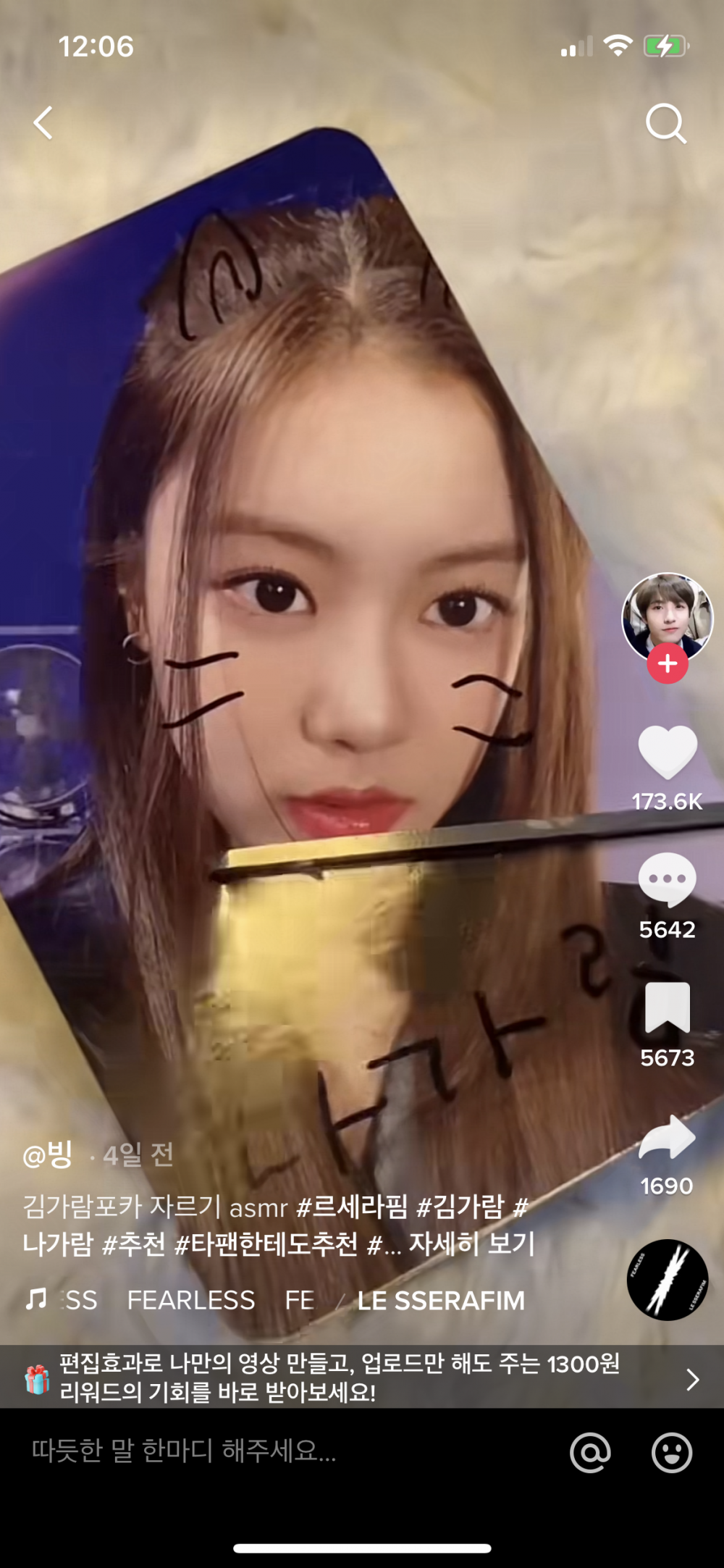Viewport: 724px width, 1568px height.
Task: Open the @빙 username
Action: [48, 1154]
